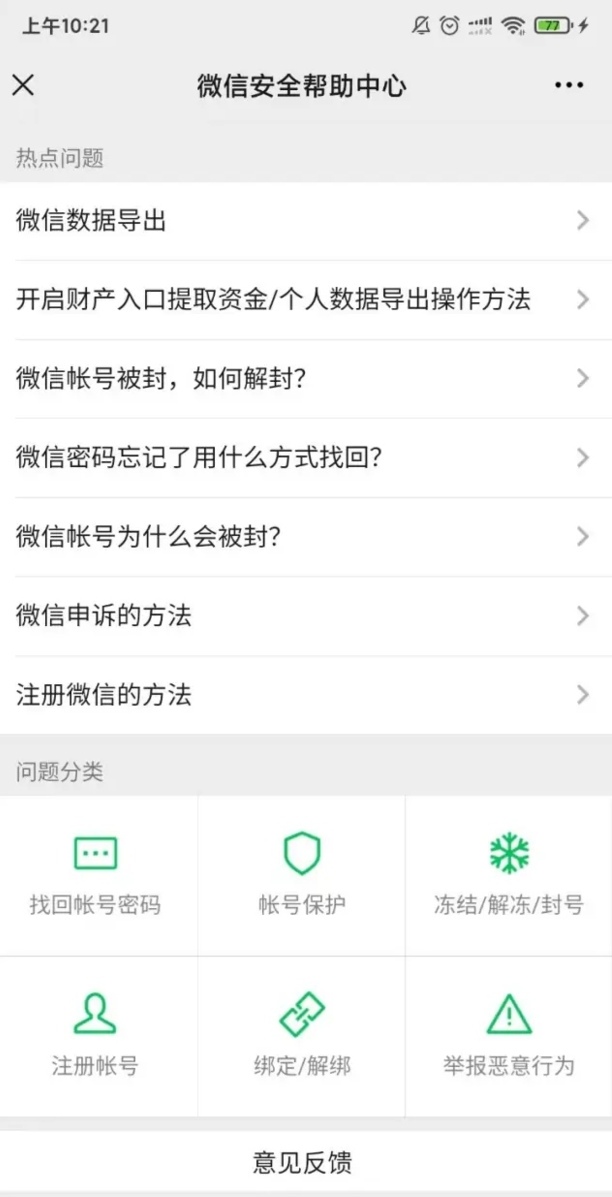The width and height of the screenshot is (612, 1197).
Task: Choose the 注册帐号 category
Action: 96,1036
